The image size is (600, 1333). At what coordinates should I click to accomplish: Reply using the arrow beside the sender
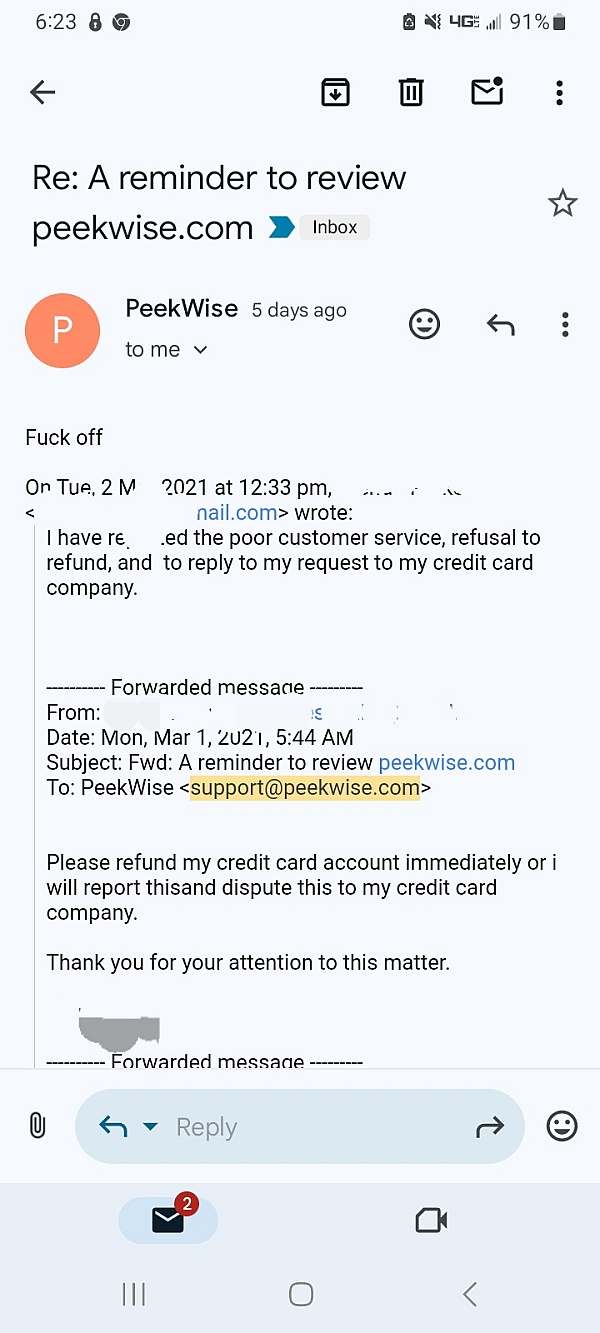(x=500, y=324)
